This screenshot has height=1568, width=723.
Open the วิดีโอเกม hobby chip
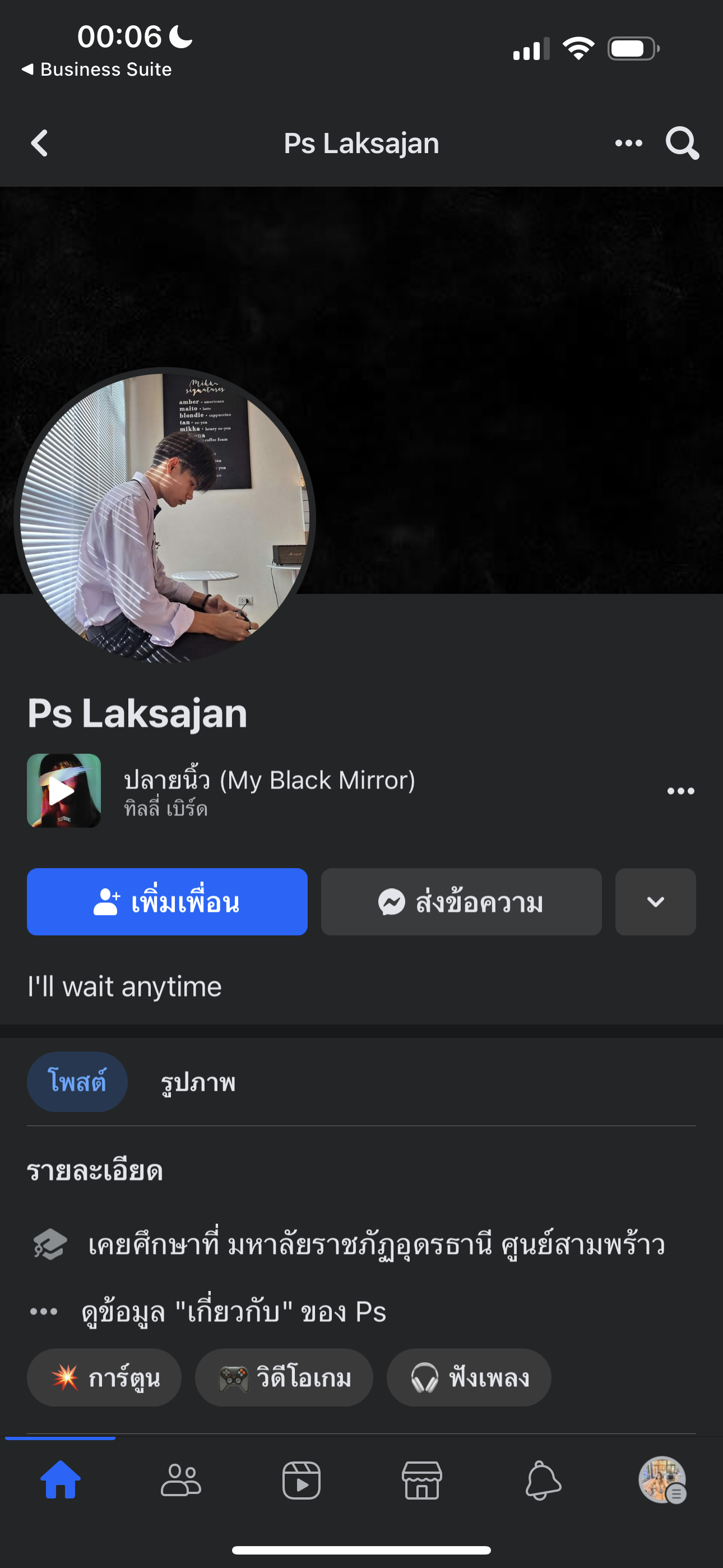(x=284, y=1377)
